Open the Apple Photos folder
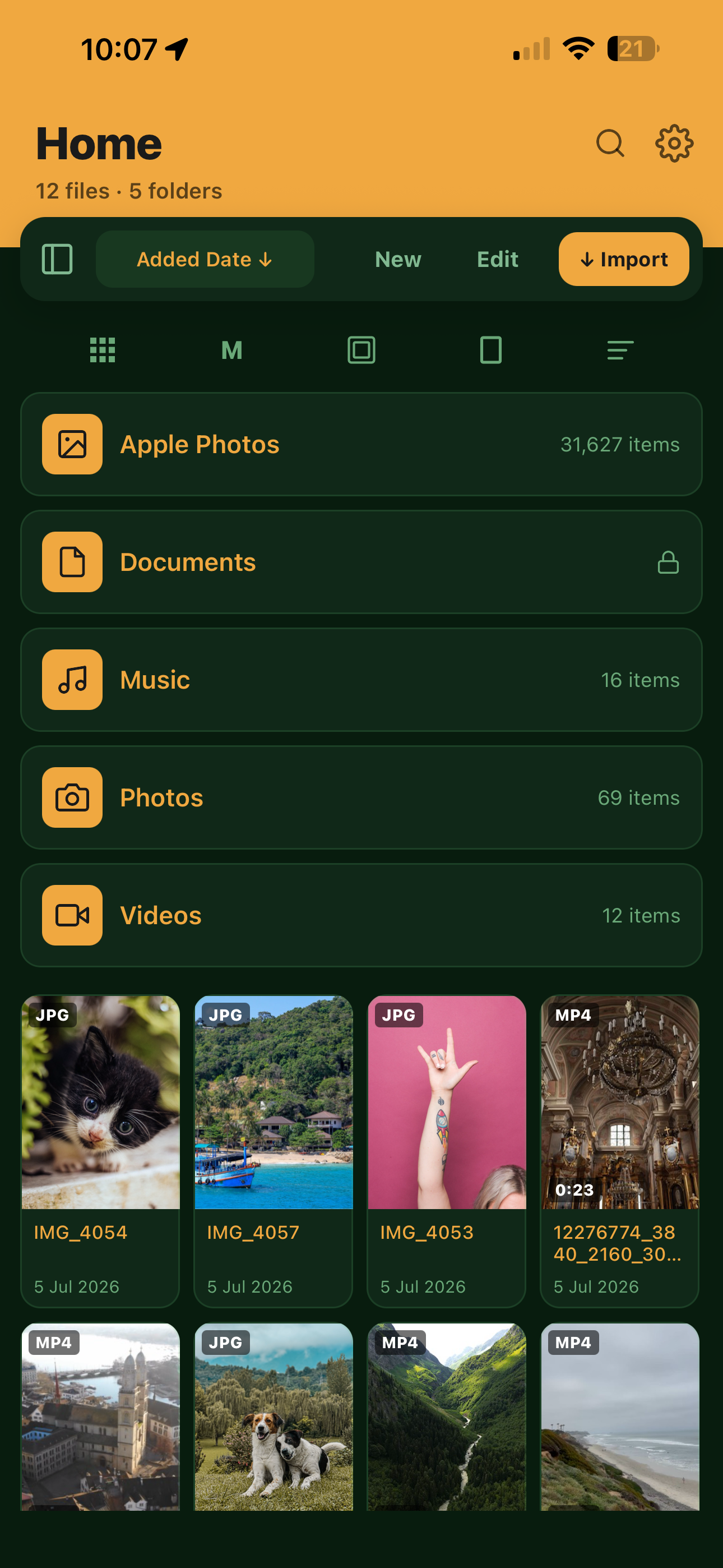The width and height of the screenshot is (723, 1568). pyautogui.click(x=361, y=444)
